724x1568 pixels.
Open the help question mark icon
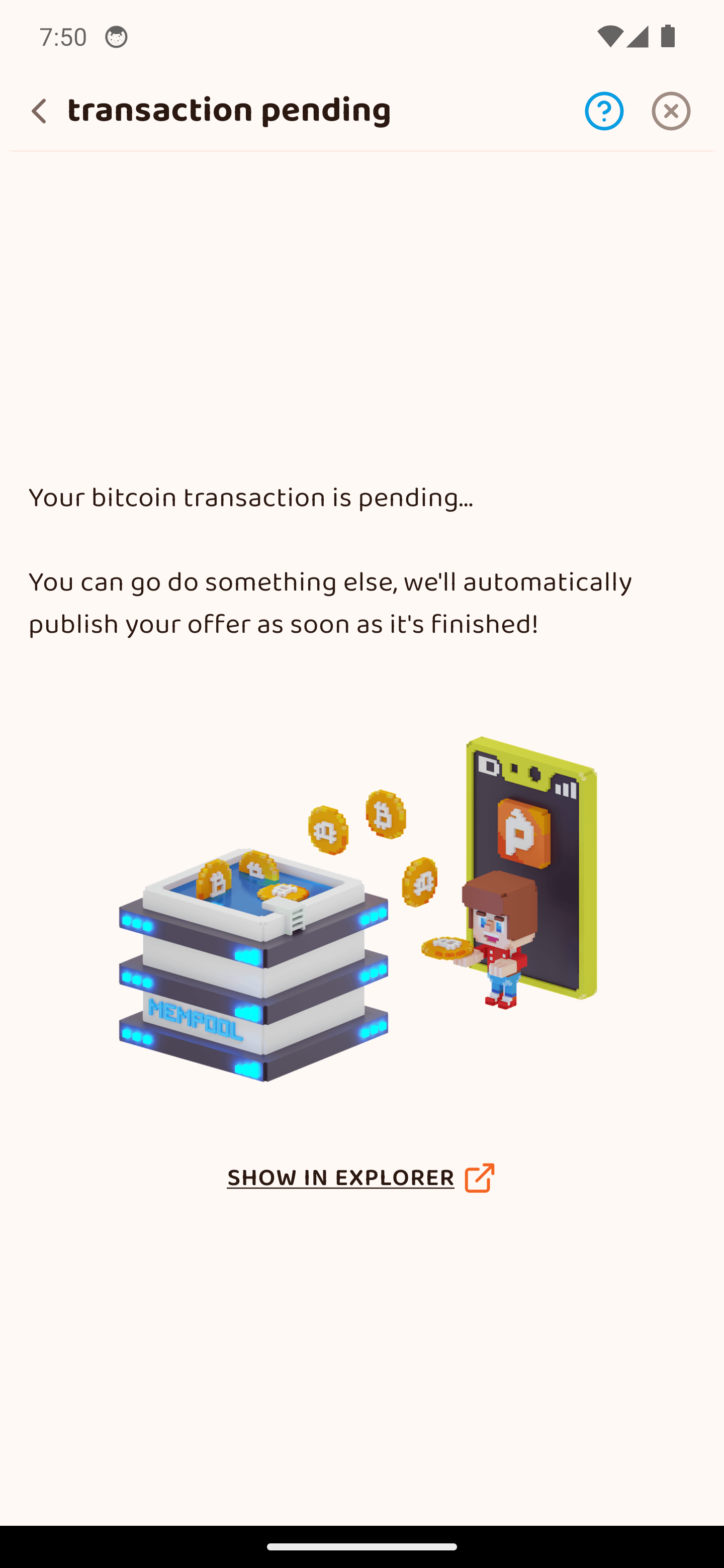point(603,112)
